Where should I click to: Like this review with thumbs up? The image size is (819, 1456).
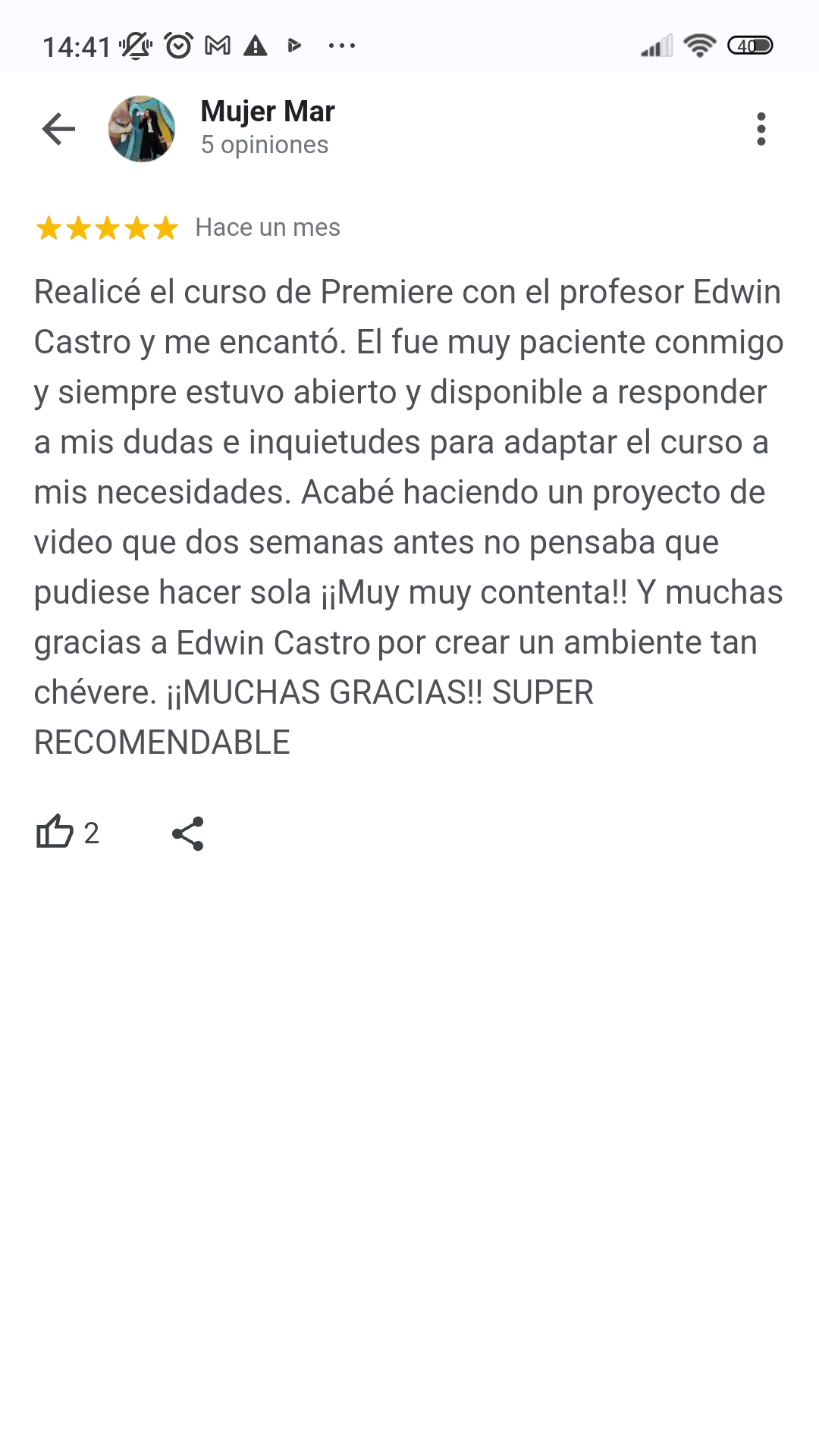click(55, 833)
